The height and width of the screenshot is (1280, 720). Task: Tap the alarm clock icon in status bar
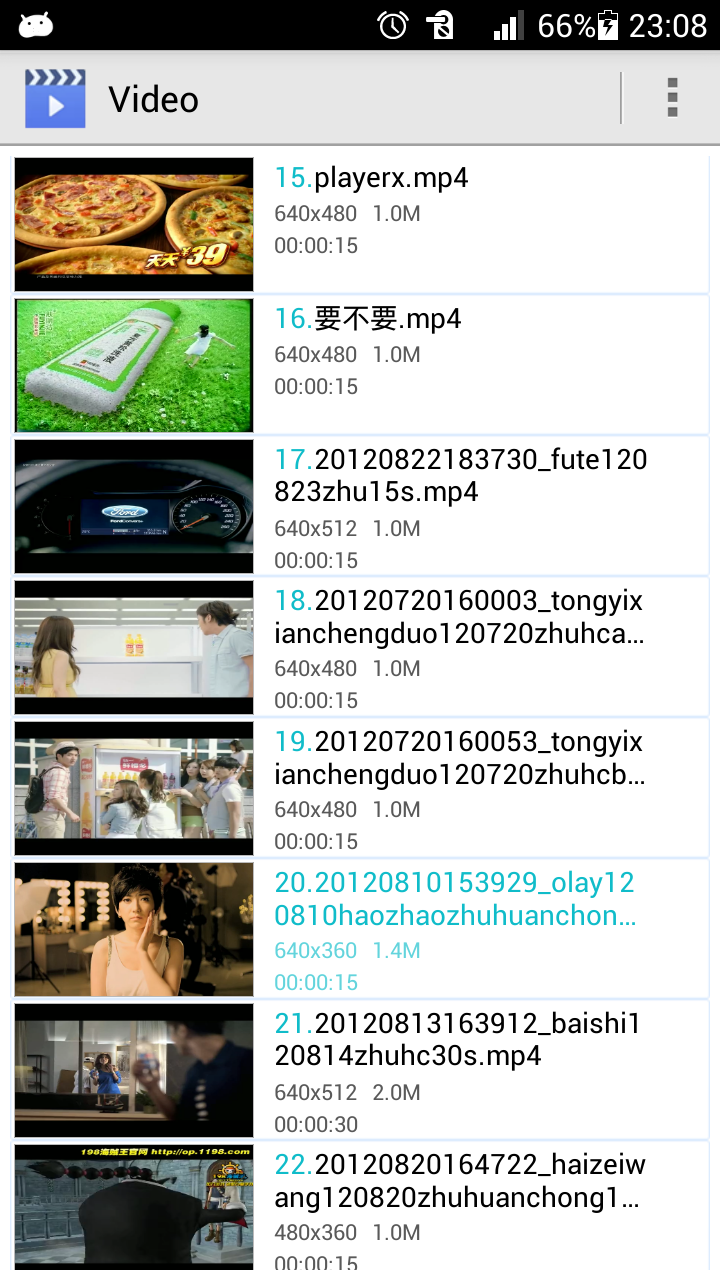click(x=393, y=25)
